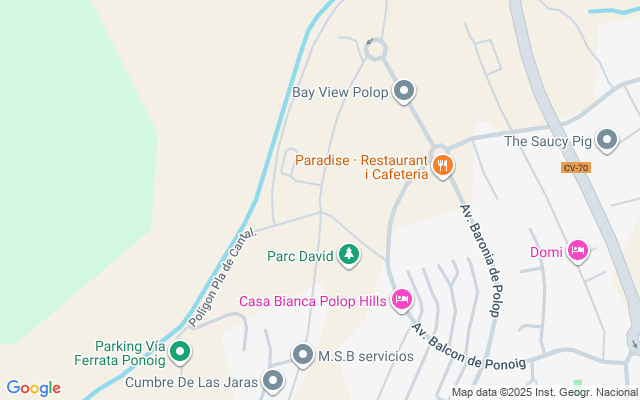Open the Google logo link
The width and height of the screenshot is (640, 400).
point(34,388)
